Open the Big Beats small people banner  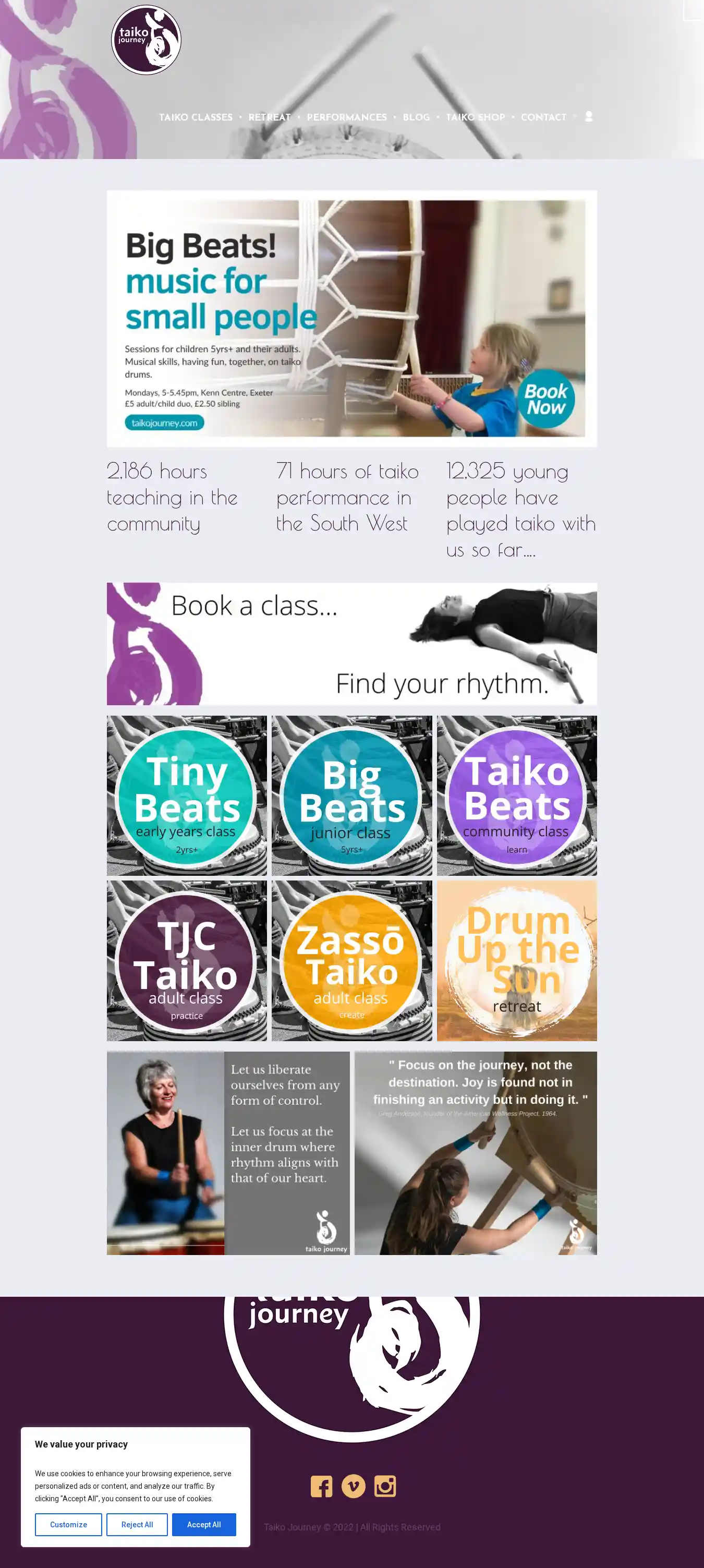pyautogui.click(x=351, y=318)
